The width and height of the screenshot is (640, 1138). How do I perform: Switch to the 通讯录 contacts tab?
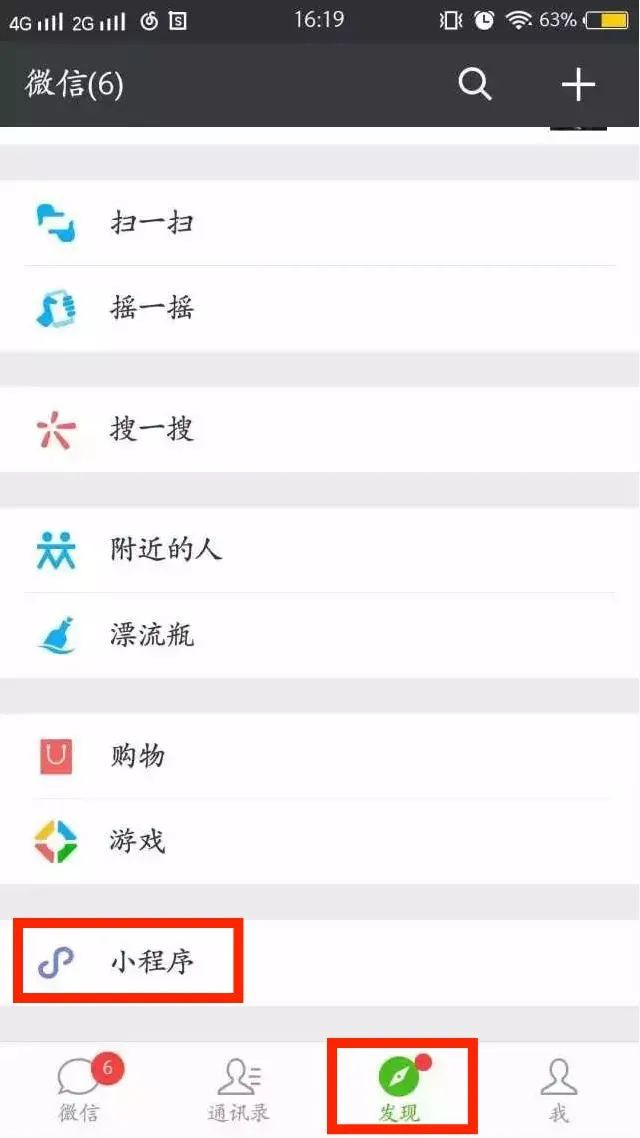[x=239, y=1090]
